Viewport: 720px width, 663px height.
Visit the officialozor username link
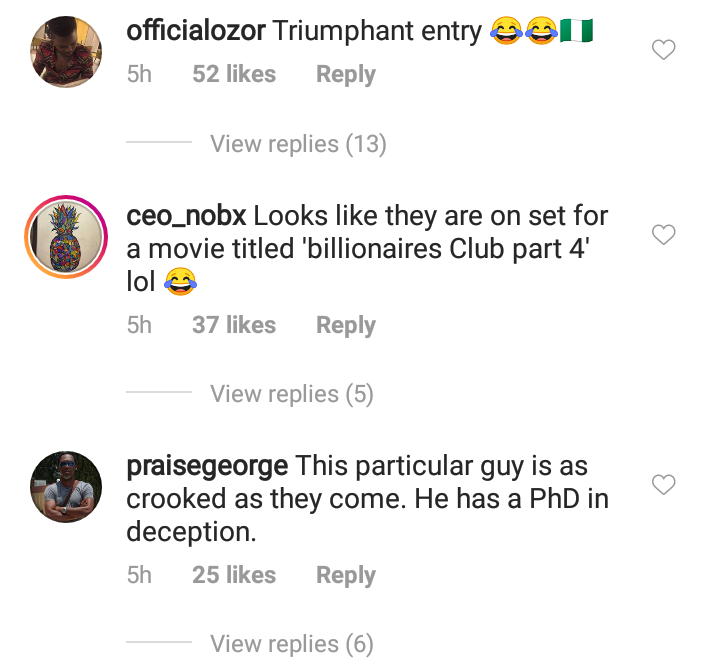coord(196,31)
